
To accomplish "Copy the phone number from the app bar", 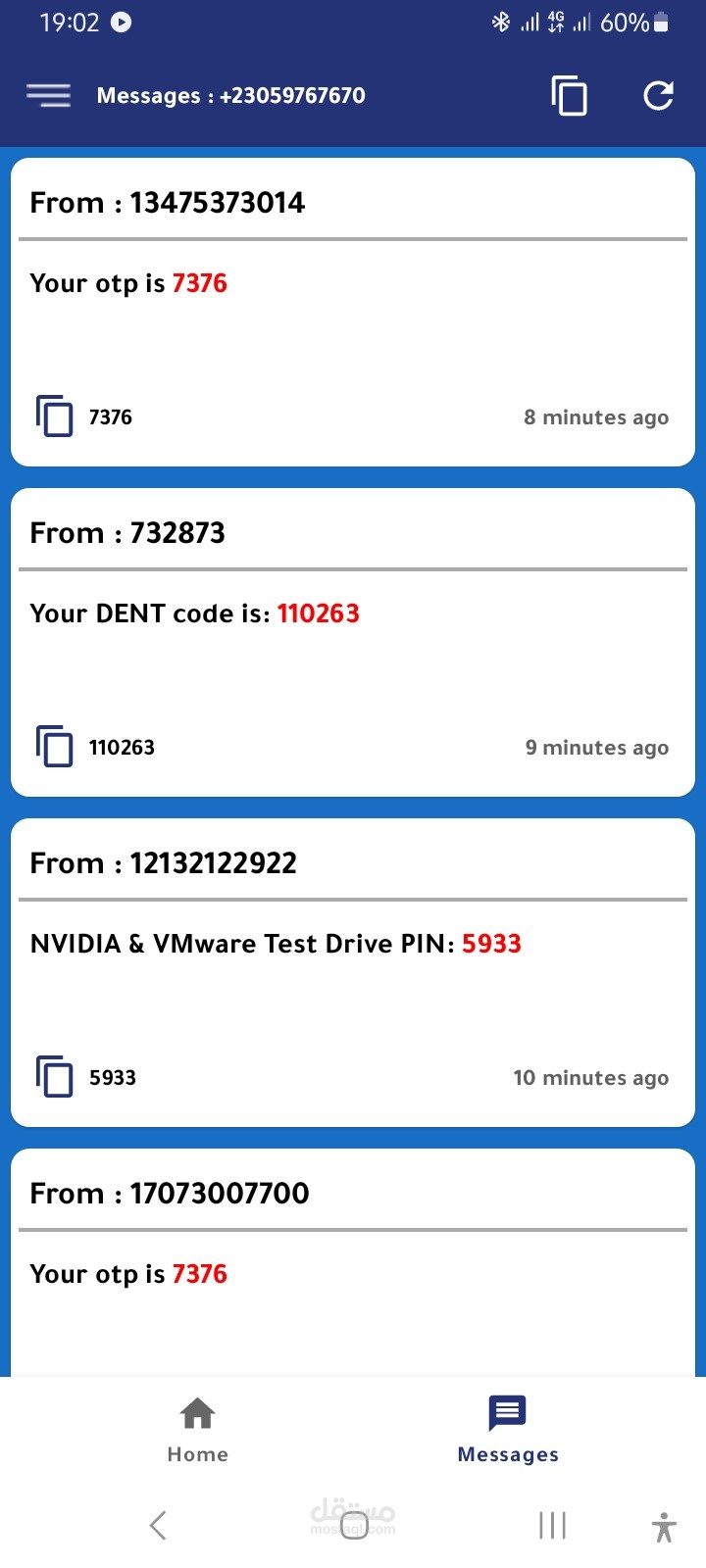I will pyautogui.click(x=569, y=95).
